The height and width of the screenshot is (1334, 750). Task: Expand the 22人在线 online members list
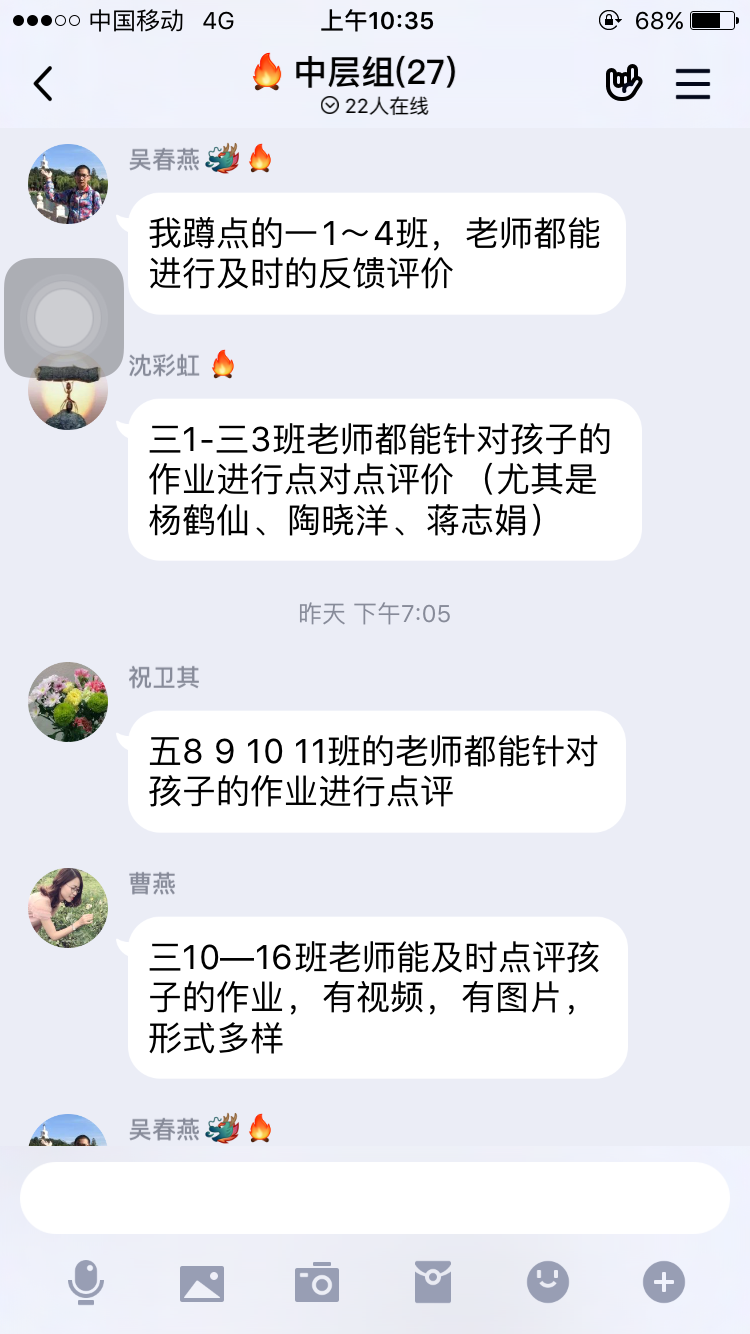[375, 106]
